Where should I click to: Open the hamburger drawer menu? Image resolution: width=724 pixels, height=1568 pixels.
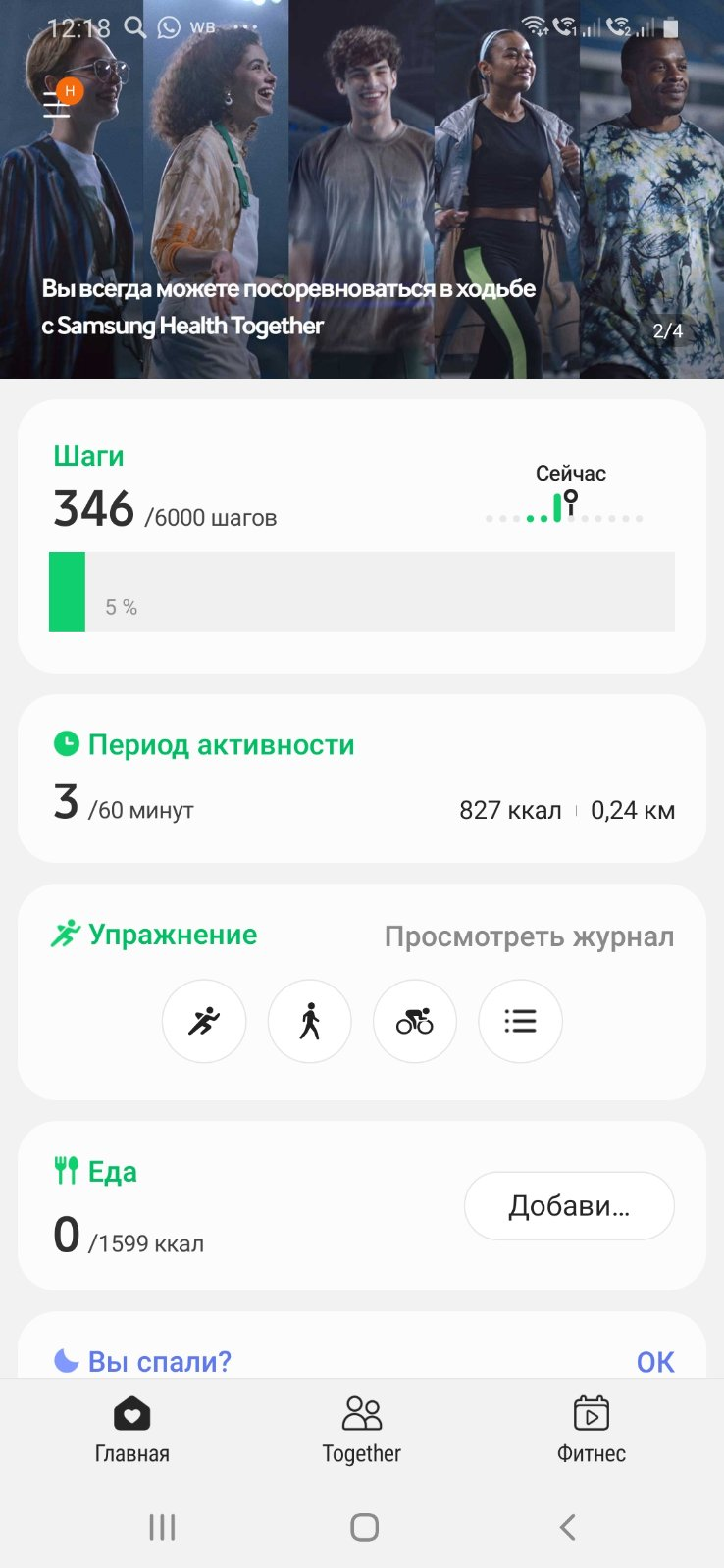[x=57, y=104]
